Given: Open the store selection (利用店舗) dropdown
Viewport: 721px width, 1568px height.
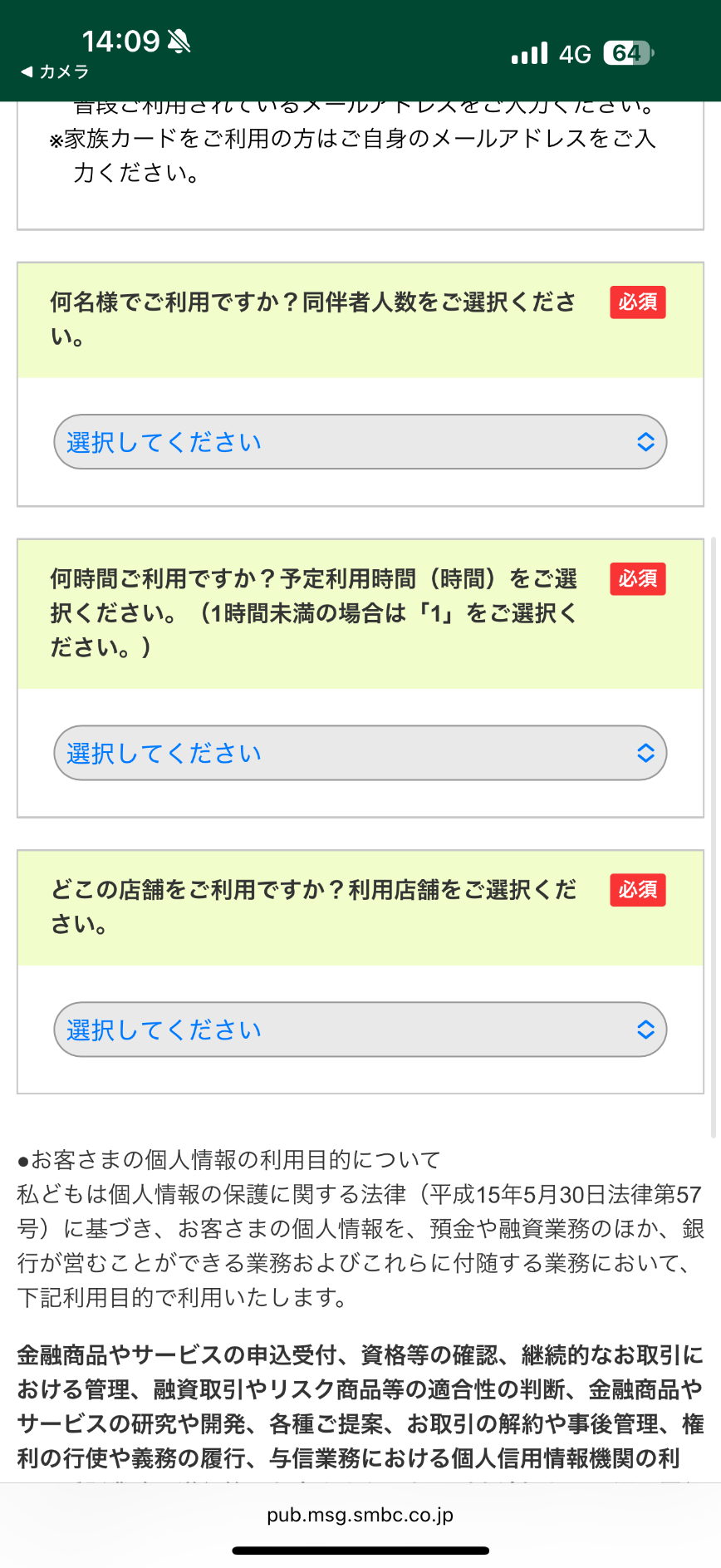Looking at the screenshot, I should (x=360, y=1030).
